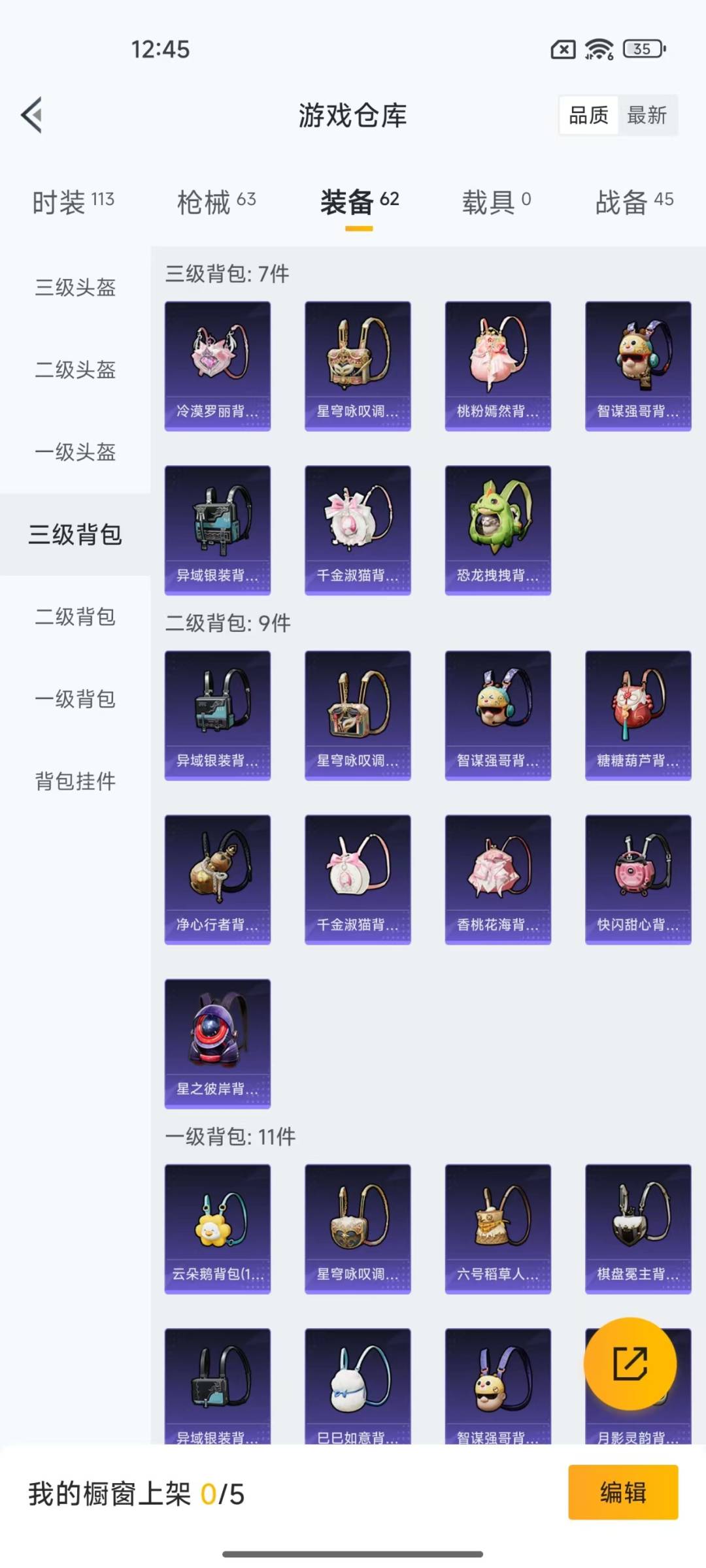Select the 品质 sort option
706x1568 pixels.
[x=588, y=116]
